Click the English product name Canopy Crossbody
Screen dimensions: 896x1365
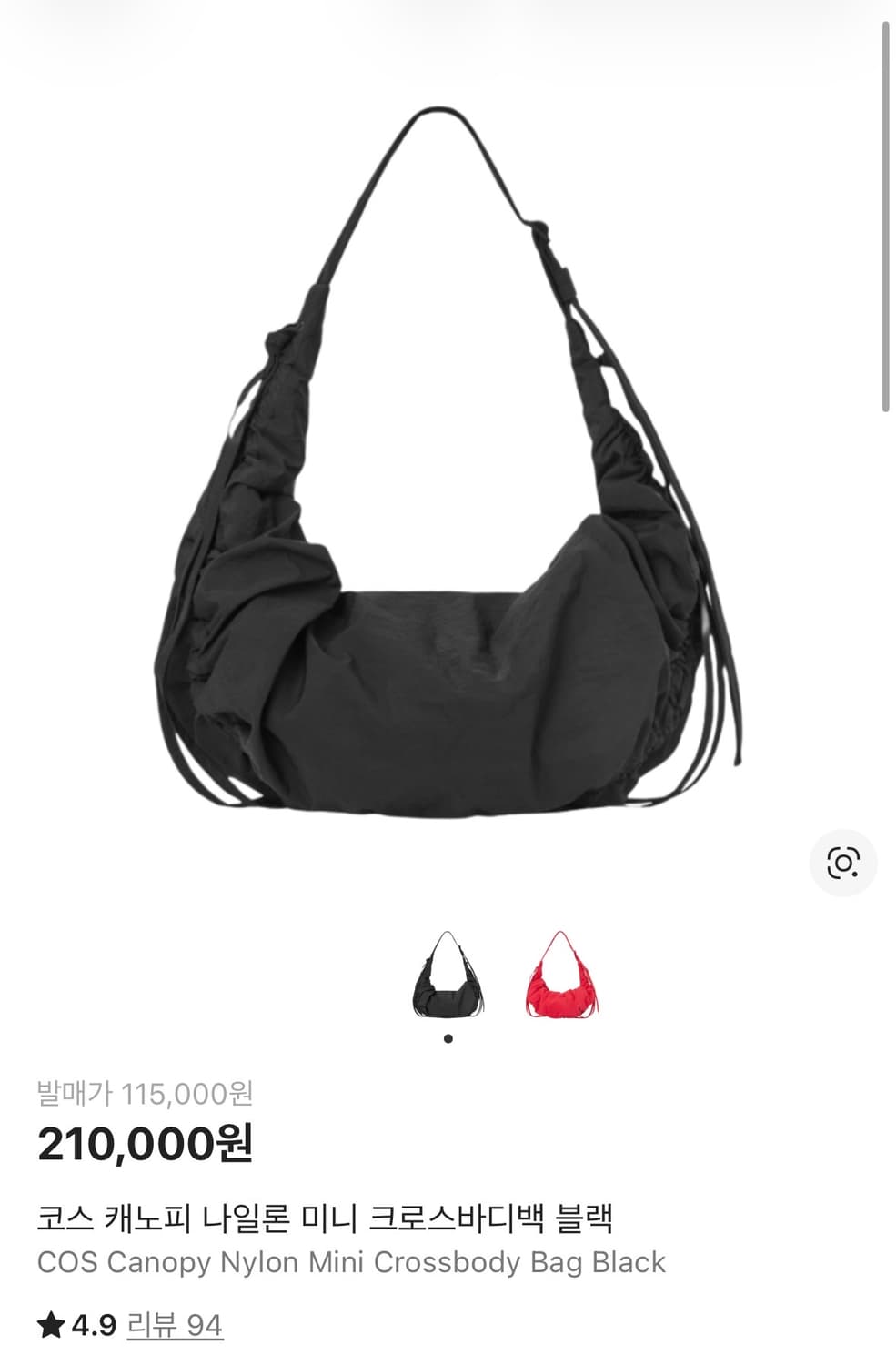coord(353,1260)
